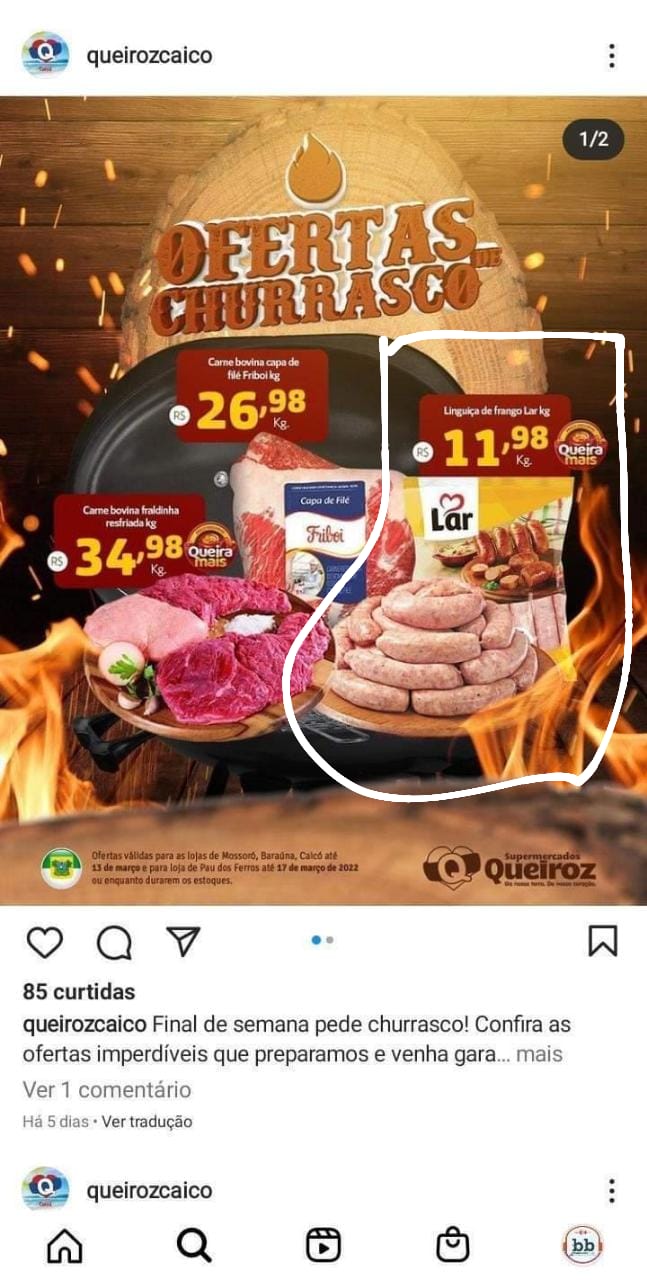Viewport: 647px width, 1280px height.
Task: Expand the caption with 'mais'
Action: [x=539, y=1054]
